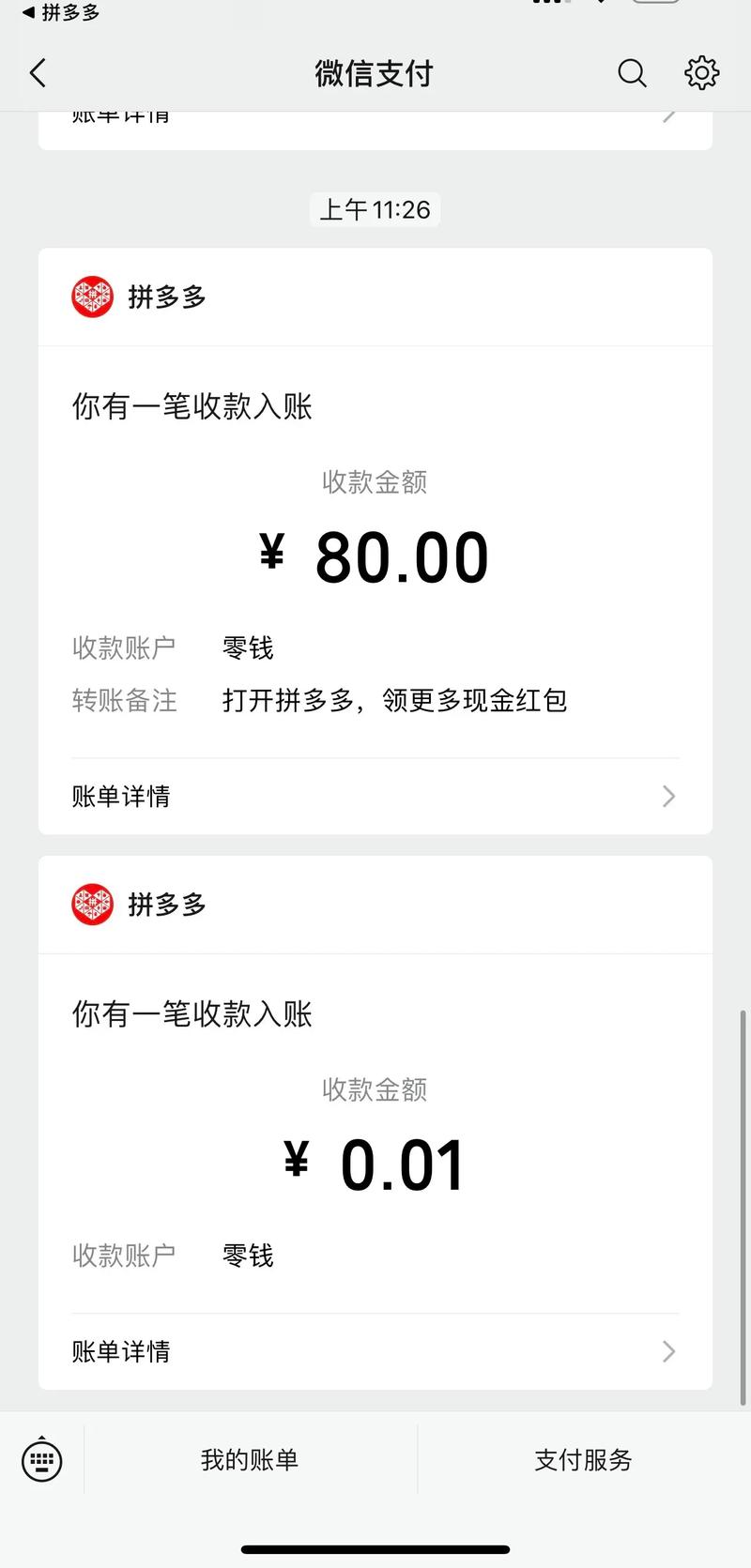Viewport: 751px width, 1568px height.
Task: Tap the 上午 11:26 timestamp bubble
Action: pyautogui.click(x=375, y=209)
